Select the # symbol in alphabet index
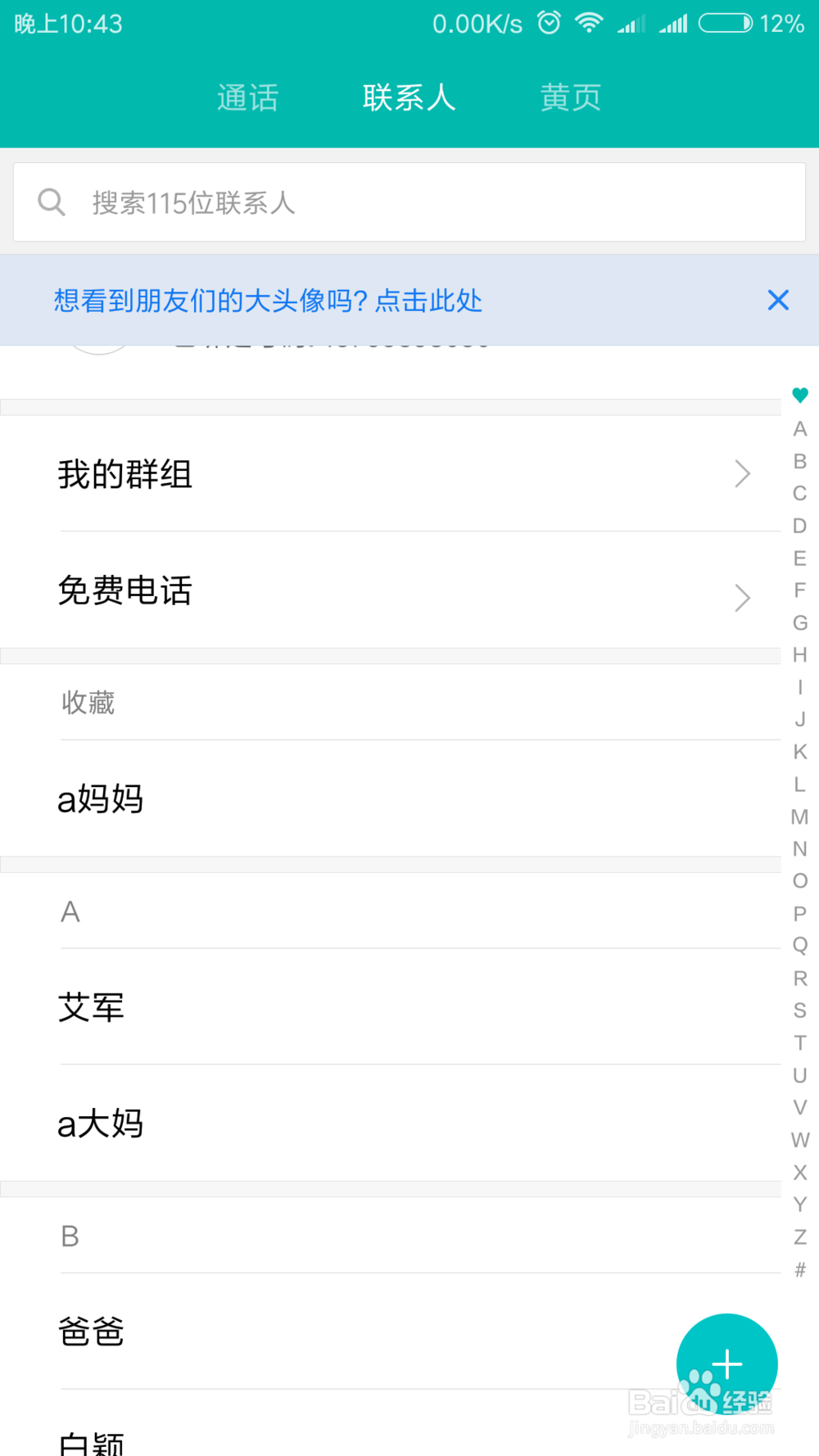The width and height of the screenshot is (819, 1456). point(799,1269)
